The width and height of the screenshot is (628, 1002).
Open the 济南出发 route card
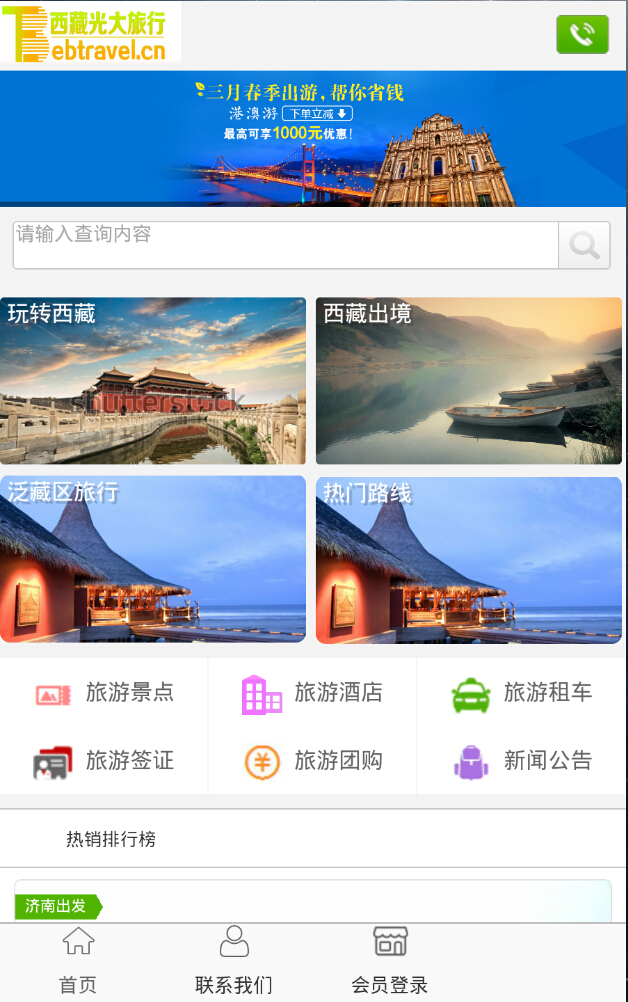(x=312, y=903)
